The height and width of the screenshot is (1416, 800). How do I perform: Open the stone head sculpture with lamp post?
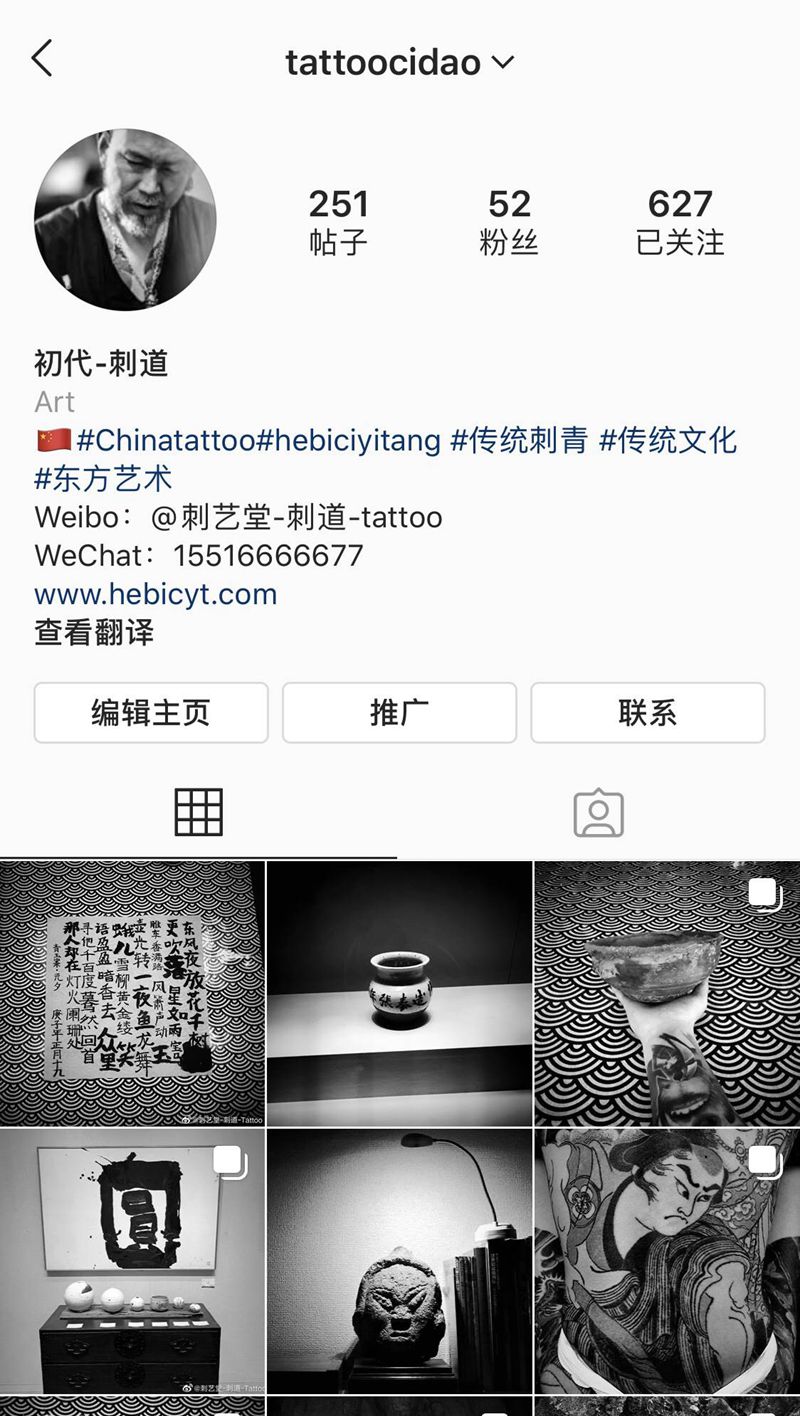[x=399, y=1261]
